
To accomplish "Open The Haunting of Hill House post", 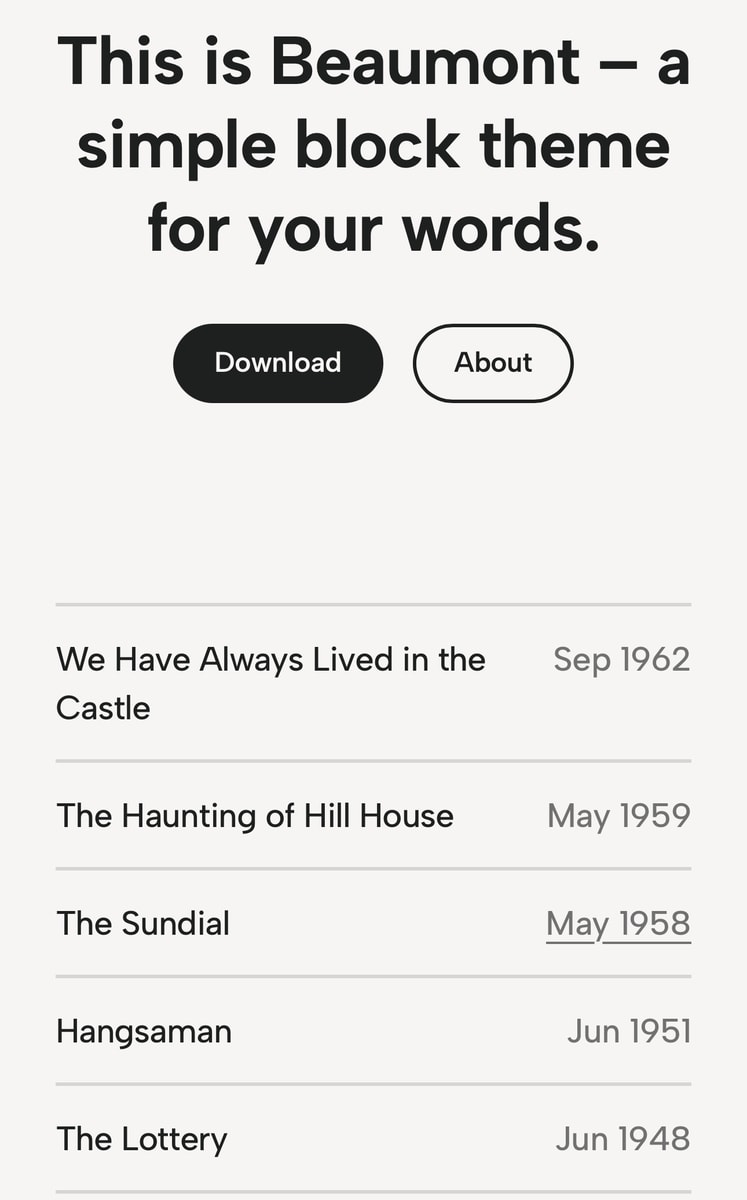I will tap(255, 816).
